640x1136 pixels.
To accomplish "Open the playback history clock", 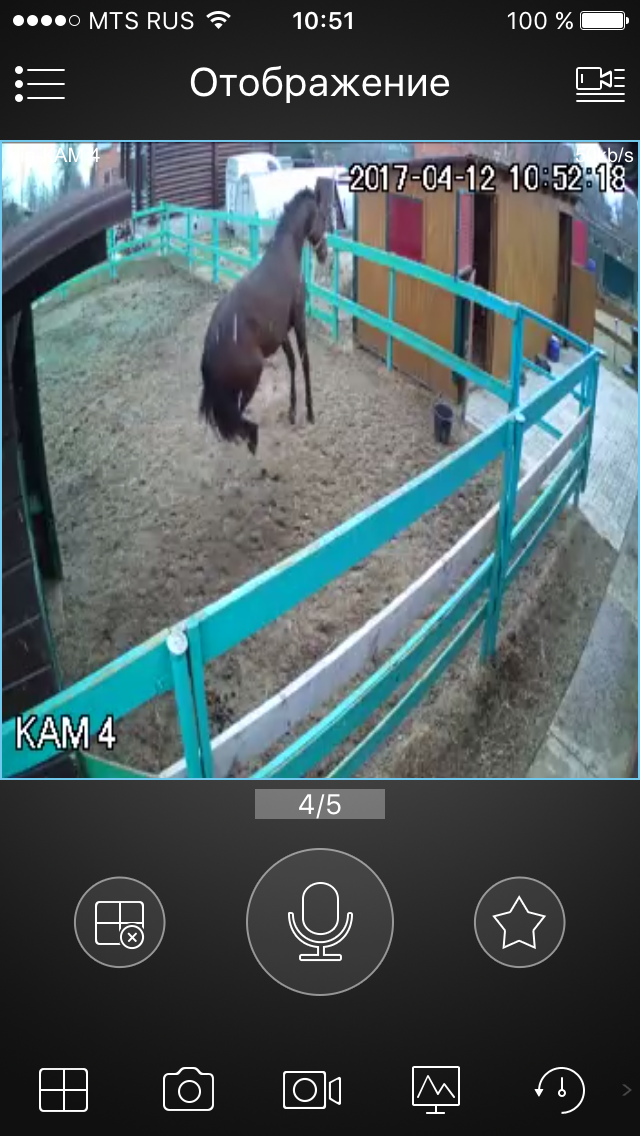I will (x=558, y=1087).
